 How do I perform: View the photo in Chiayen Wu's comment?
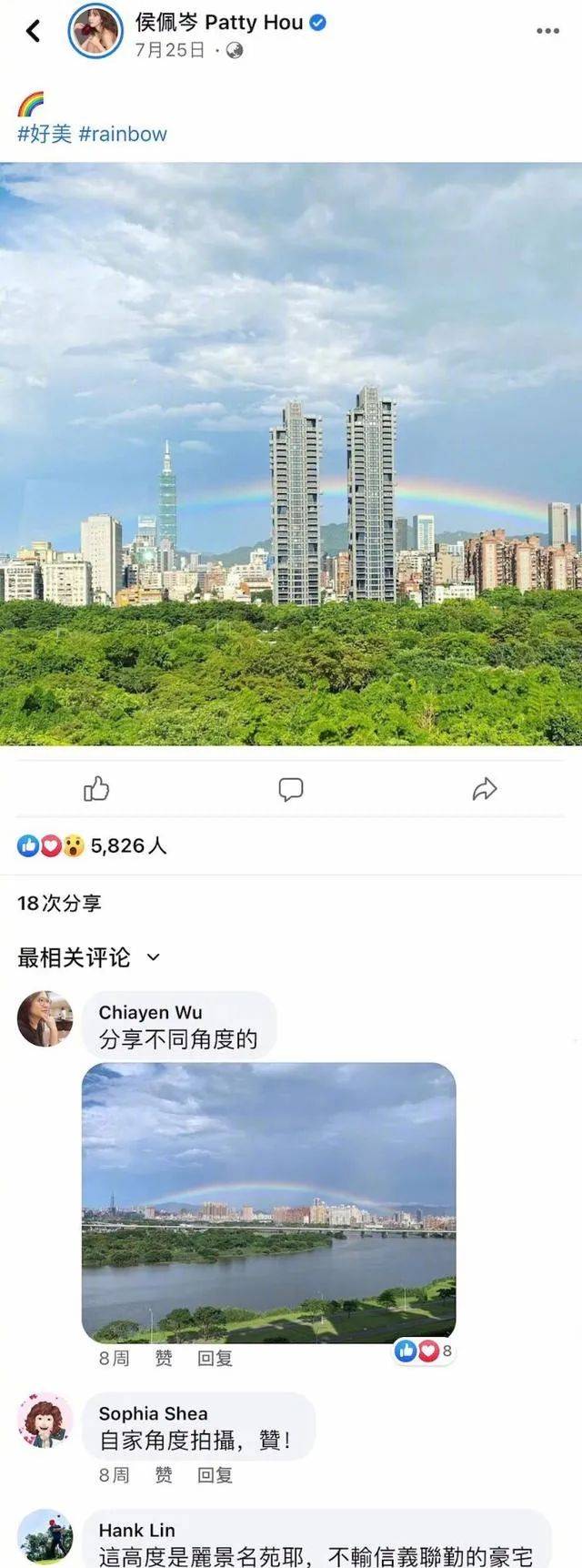click(x=268, y=1201)
